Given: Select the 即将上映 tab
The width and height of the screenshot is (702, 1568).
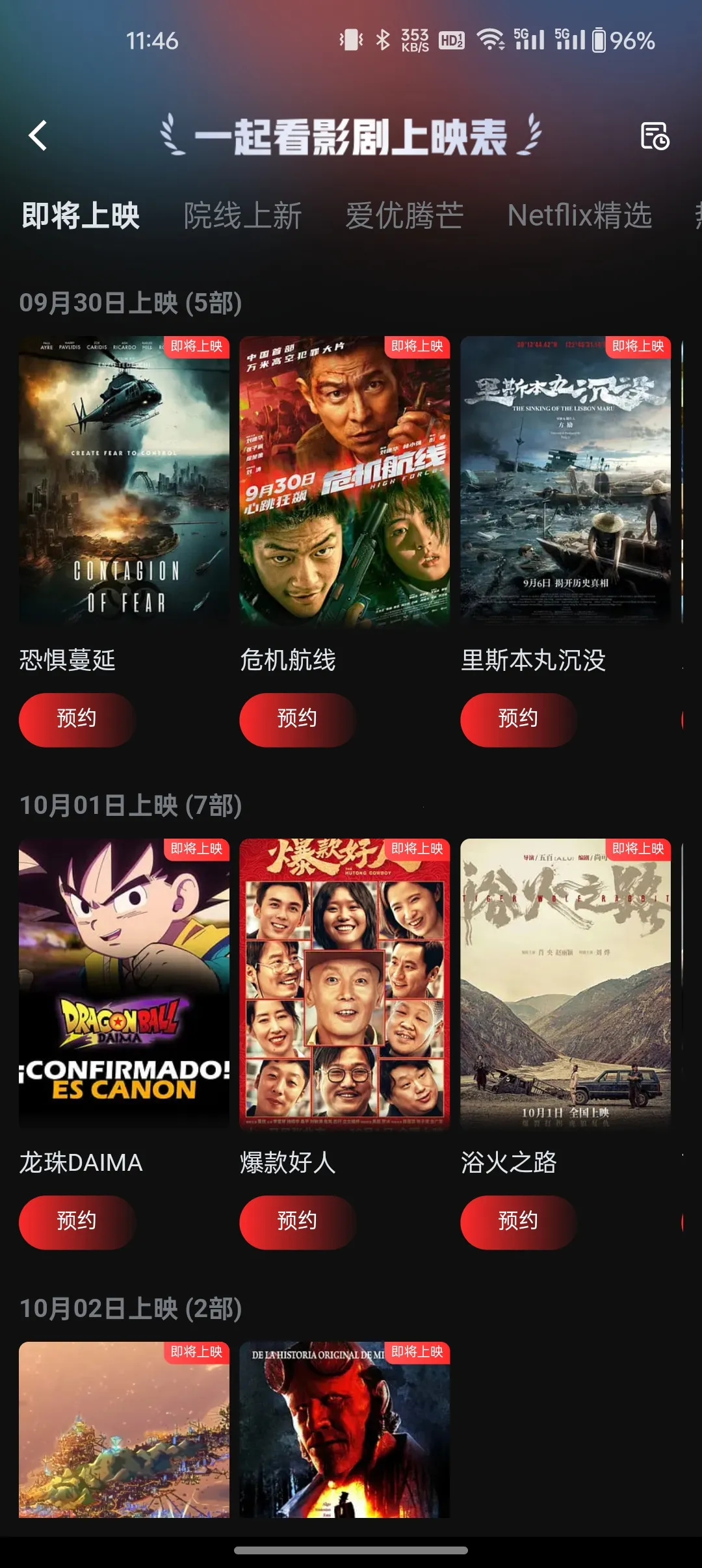Looking at the screenshot, I should point(81,216).
